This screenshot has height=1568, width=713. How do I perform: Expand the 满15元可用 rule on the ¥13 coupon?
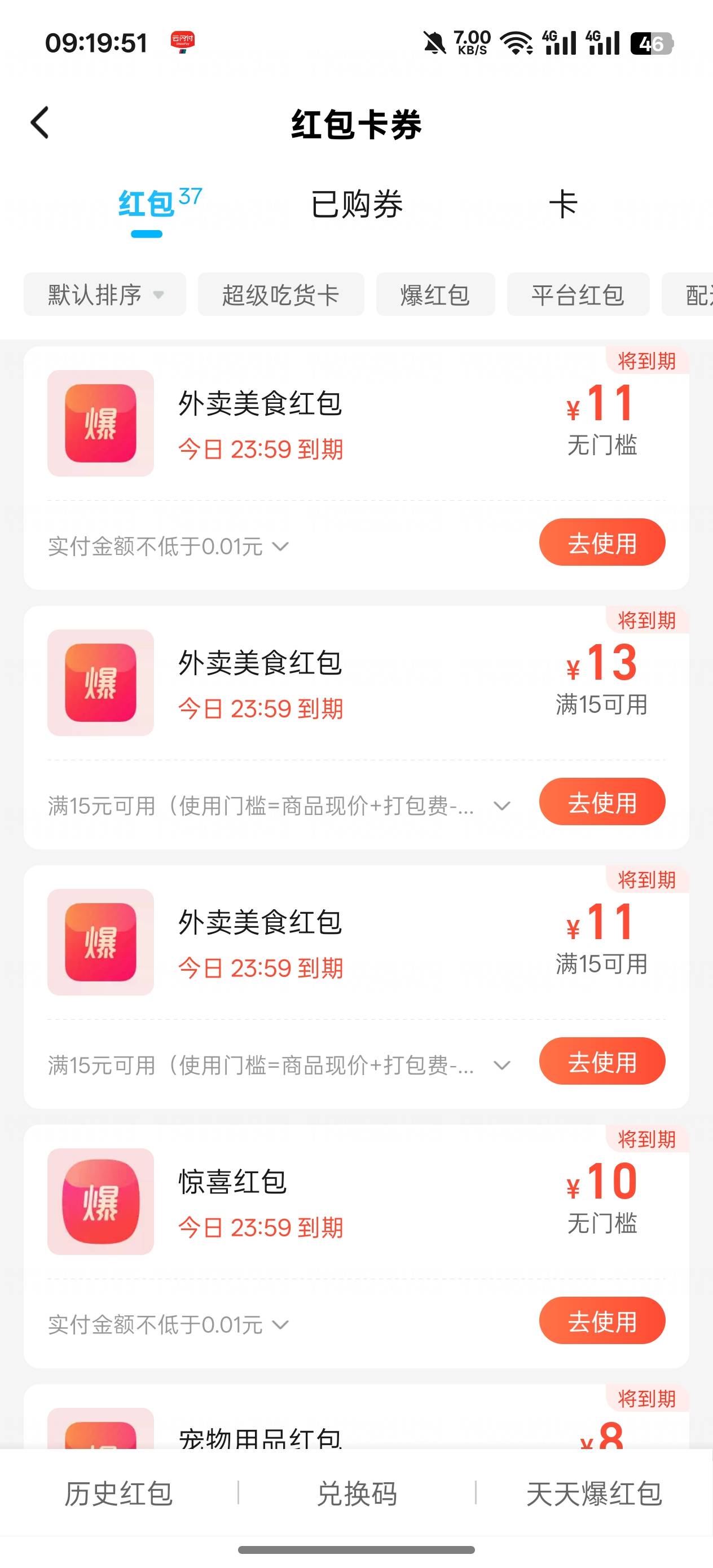[279, 806]
